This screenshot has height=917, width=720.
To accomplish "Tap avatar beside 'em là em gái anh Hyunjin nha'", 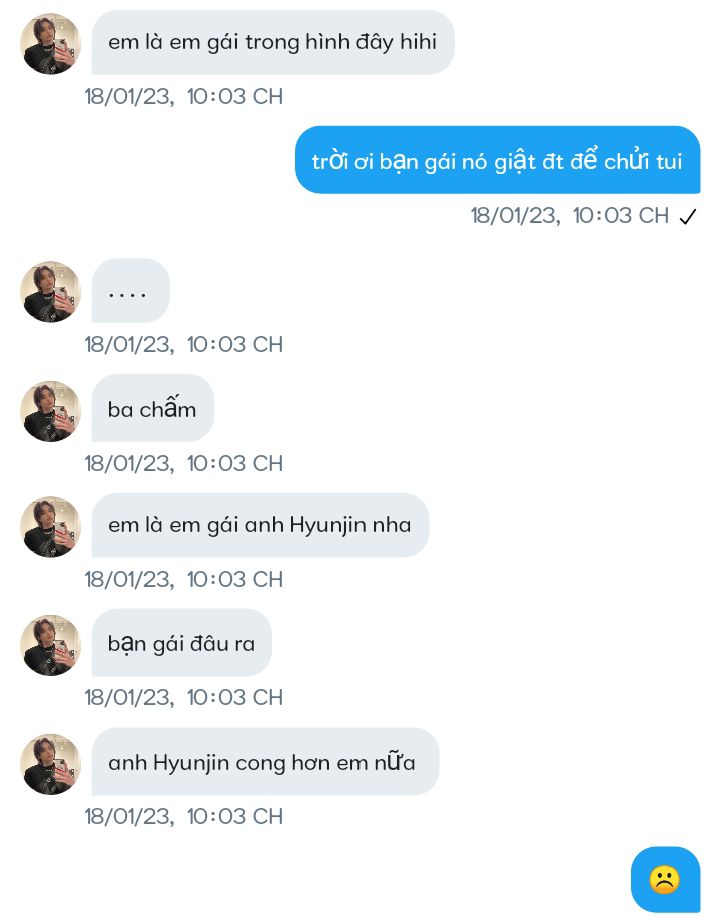I will click(x=50, y=527).
